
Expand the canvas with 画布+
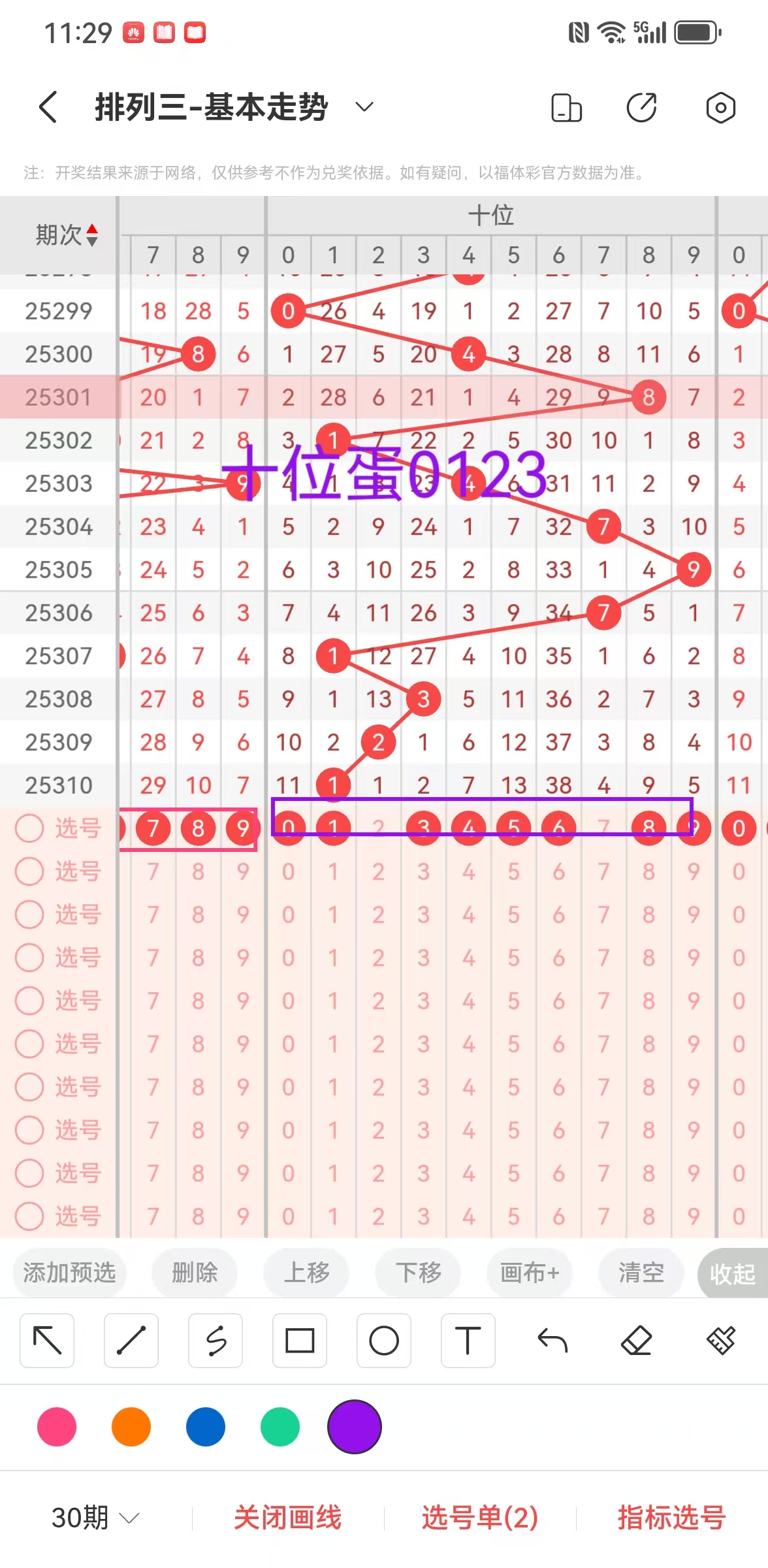[530, 1273]
